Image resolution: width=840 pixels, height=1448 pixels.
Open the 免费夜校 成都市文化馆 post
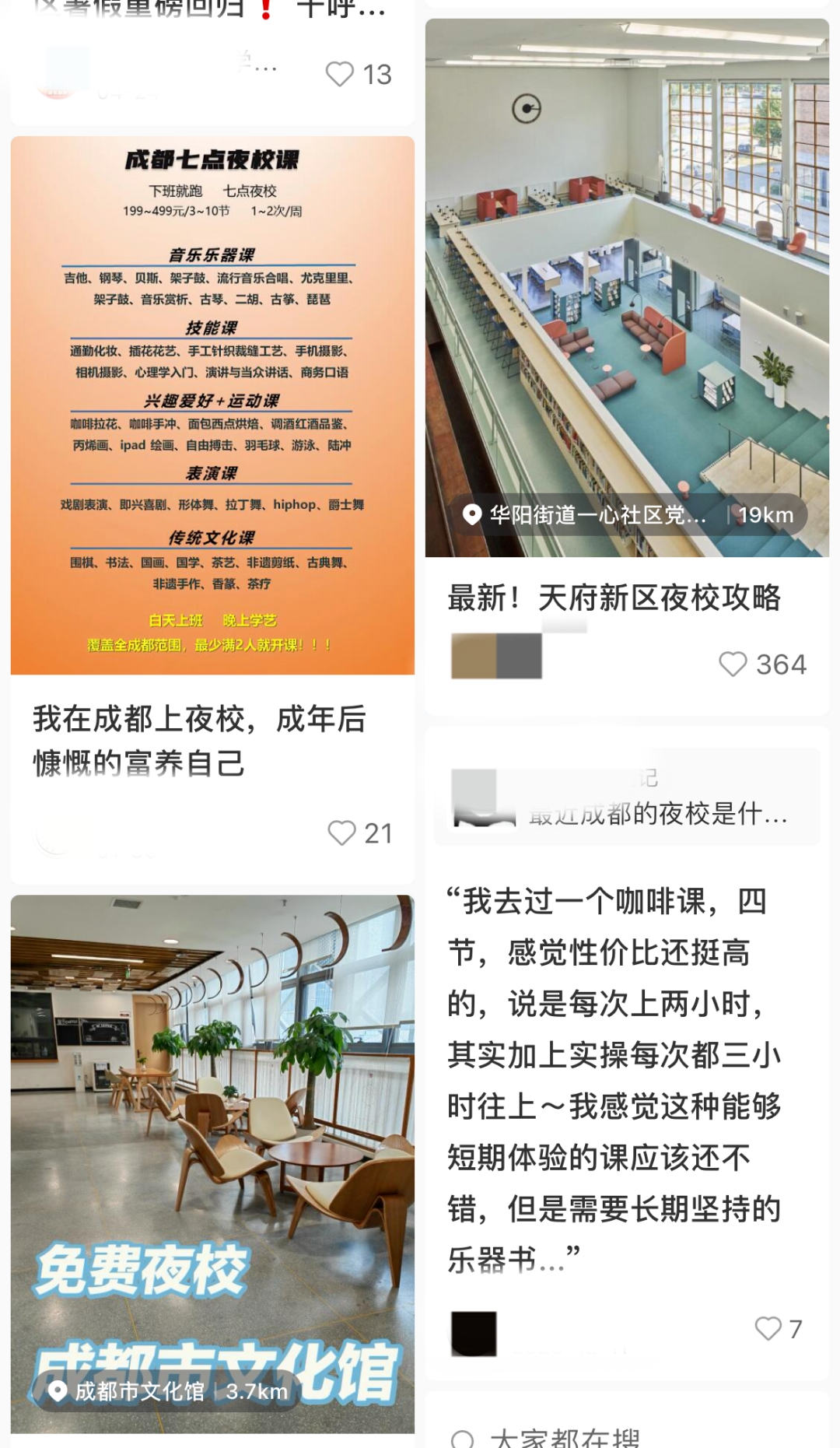pos(212,1128)
